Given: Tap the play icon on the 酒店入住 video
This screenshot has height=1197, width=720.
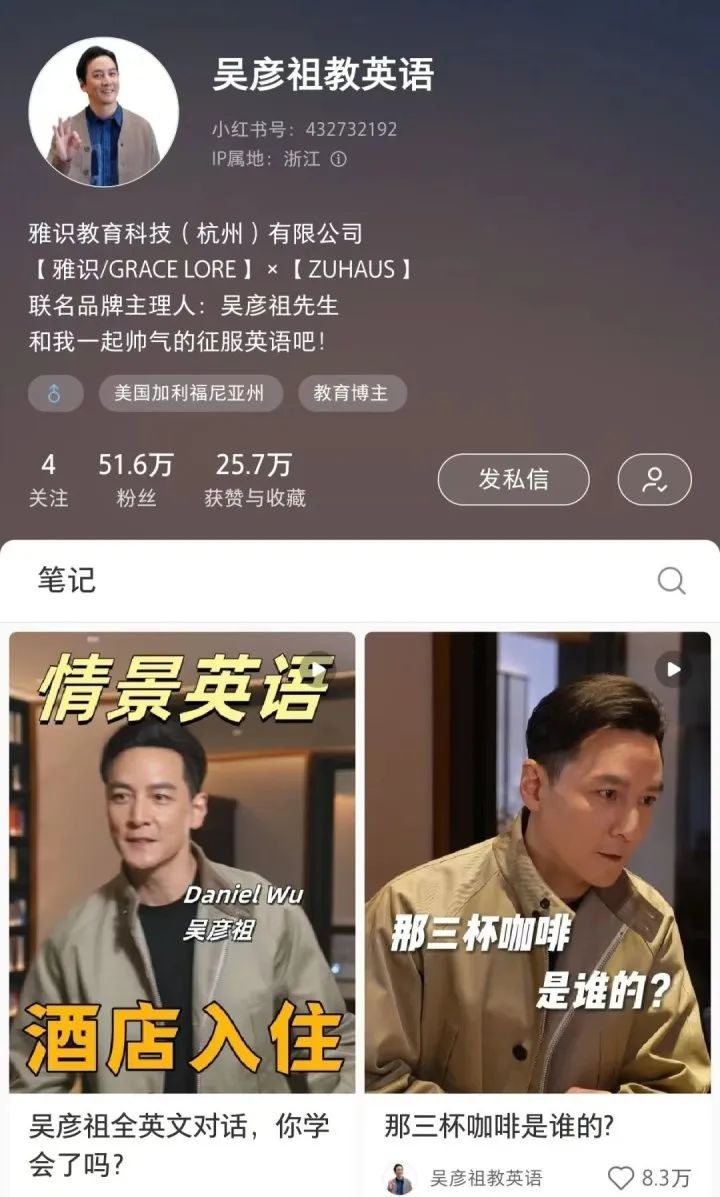Looking at the screenshot, I should [317, 672].
